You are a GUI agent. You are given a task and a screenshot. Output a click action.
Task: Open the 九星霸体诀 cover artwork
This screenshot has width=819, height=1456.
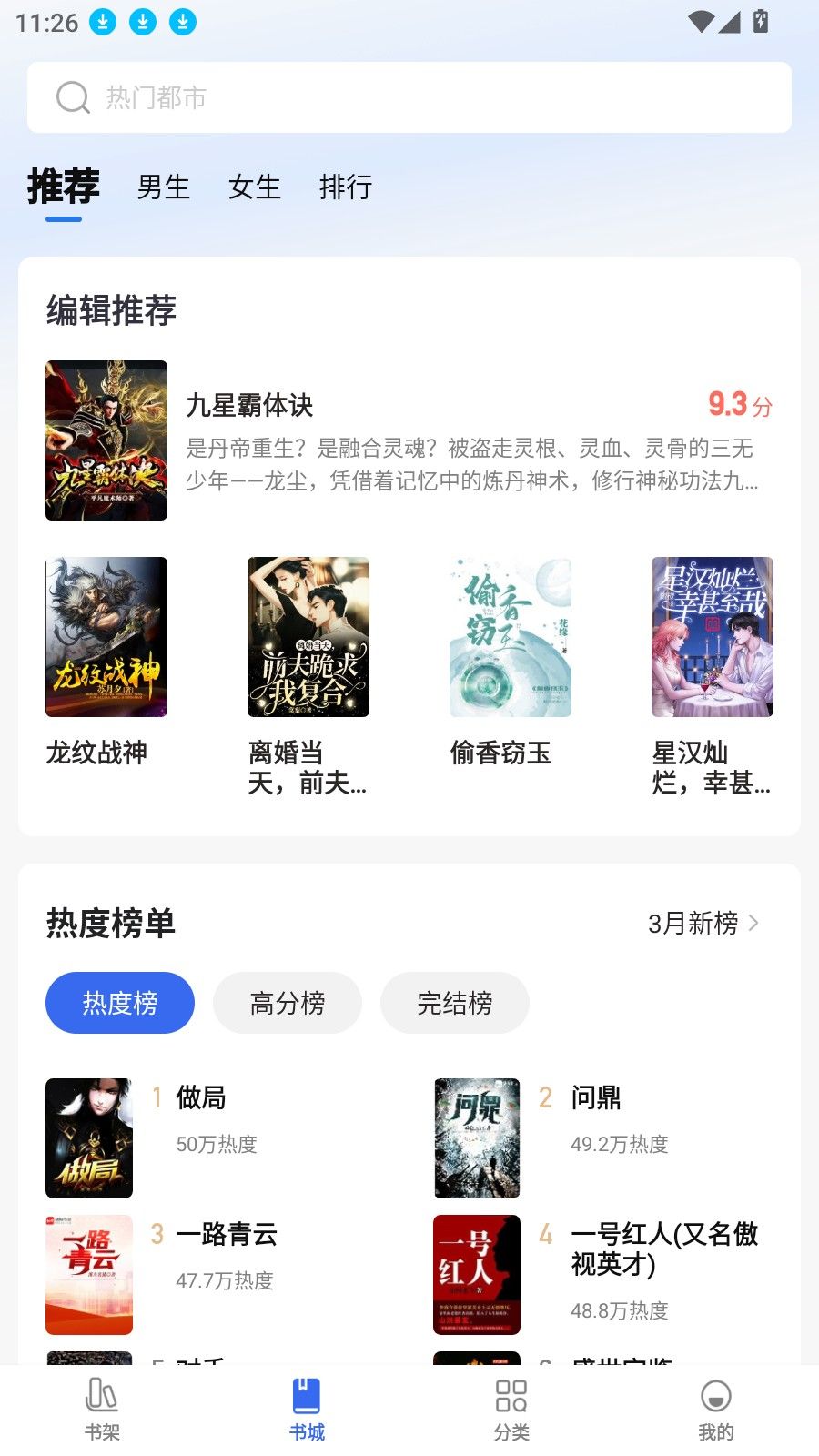tap(106, 440)
